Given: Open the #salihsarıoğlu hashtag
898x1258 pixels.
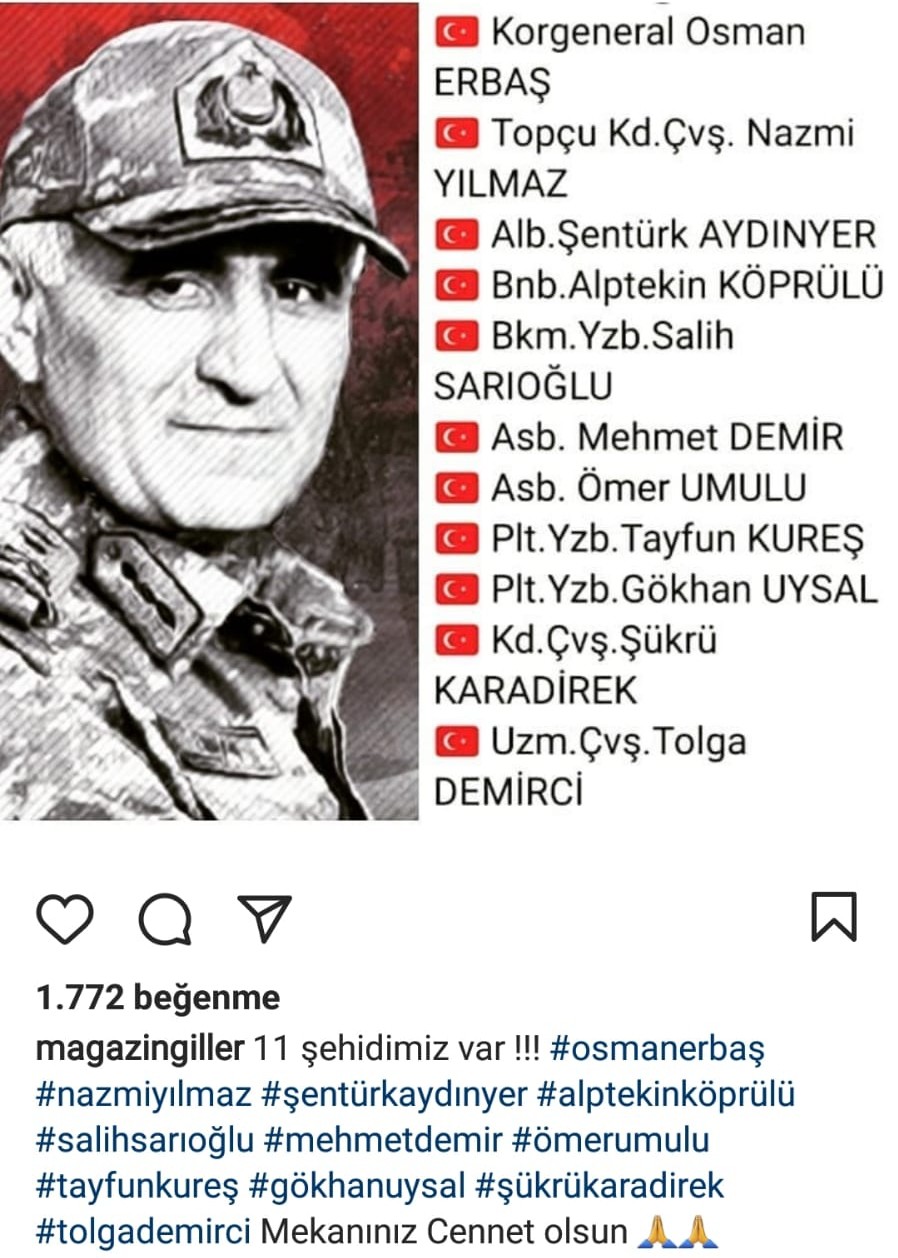Looking at the screenshot, I should click(x=144, y=1140).
